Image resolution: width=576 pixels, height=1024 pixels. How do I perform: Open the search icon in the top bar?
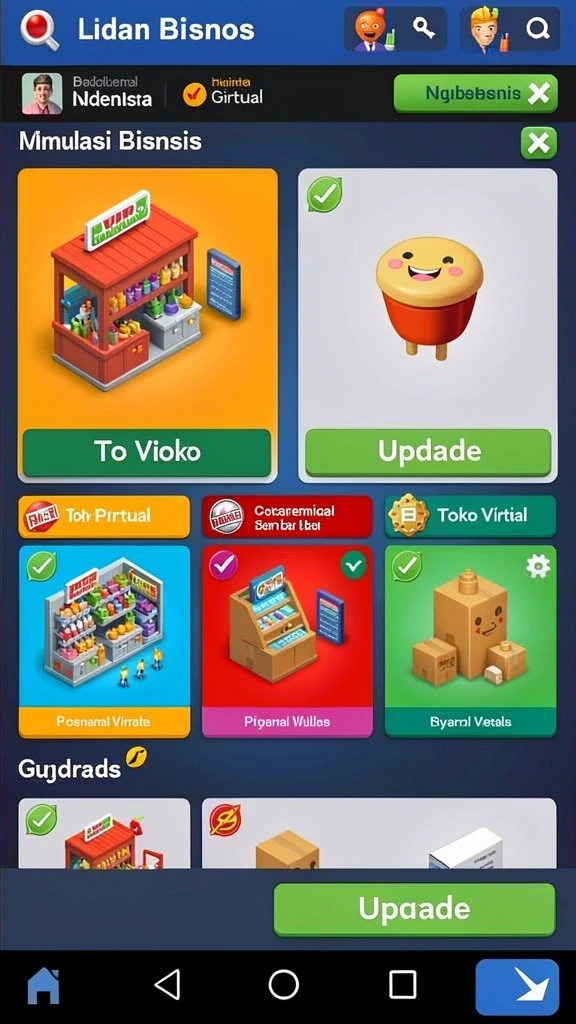tap(538, 29)
